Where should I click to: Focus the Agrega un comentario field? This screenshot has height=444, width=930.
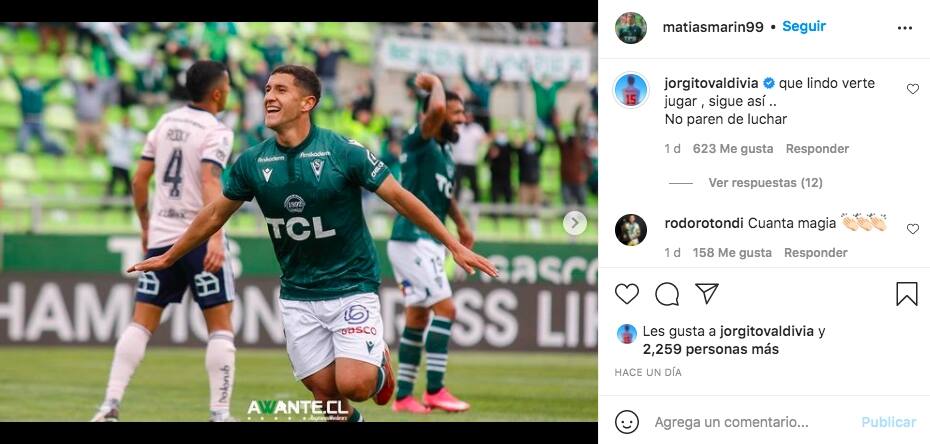pyautogui.click(x=740, y=422)
